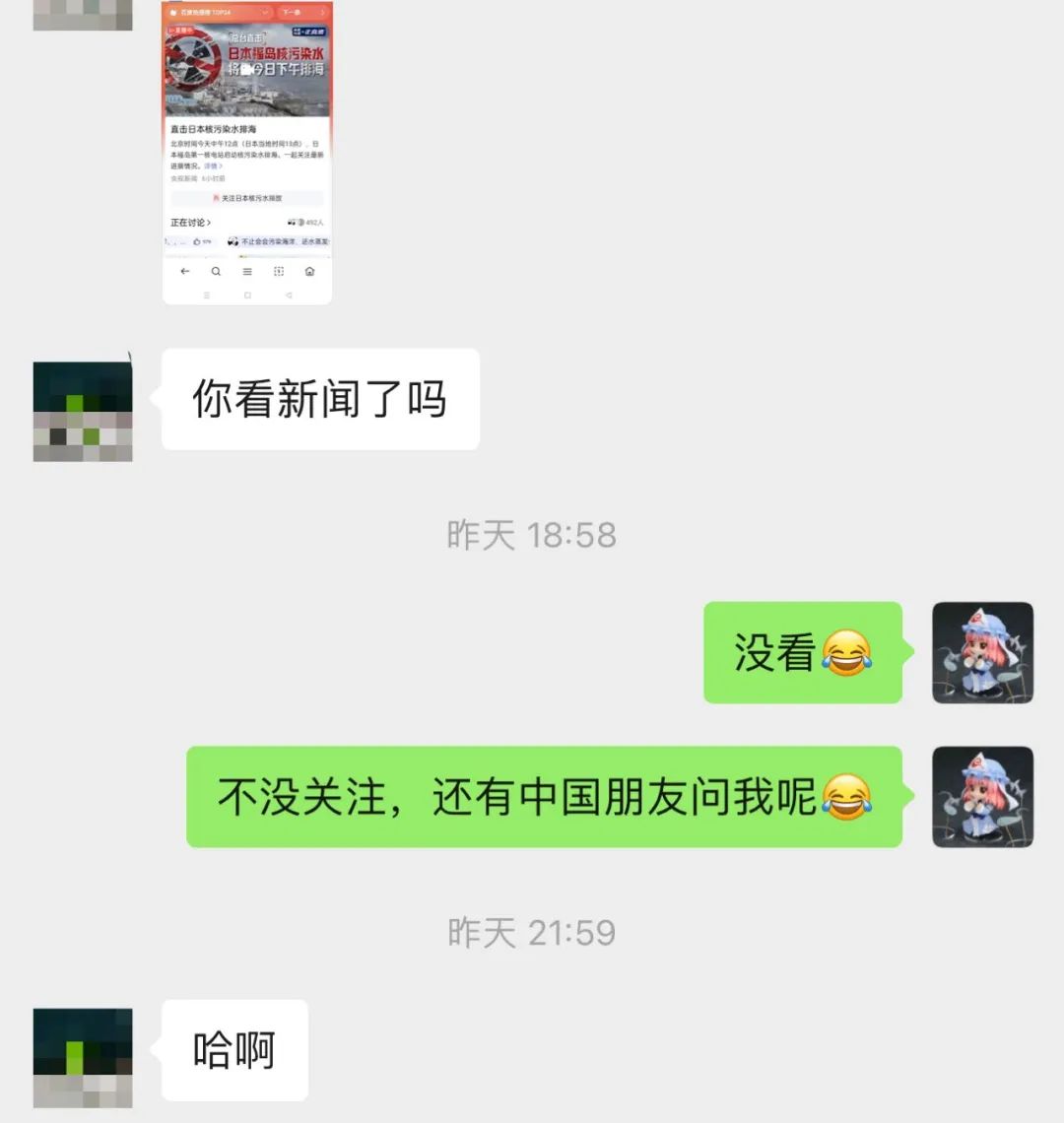This screenshot has height=1123, width=1064.
Task: Tap the home icon in the browser bottom bar
Action: (310, 272)
